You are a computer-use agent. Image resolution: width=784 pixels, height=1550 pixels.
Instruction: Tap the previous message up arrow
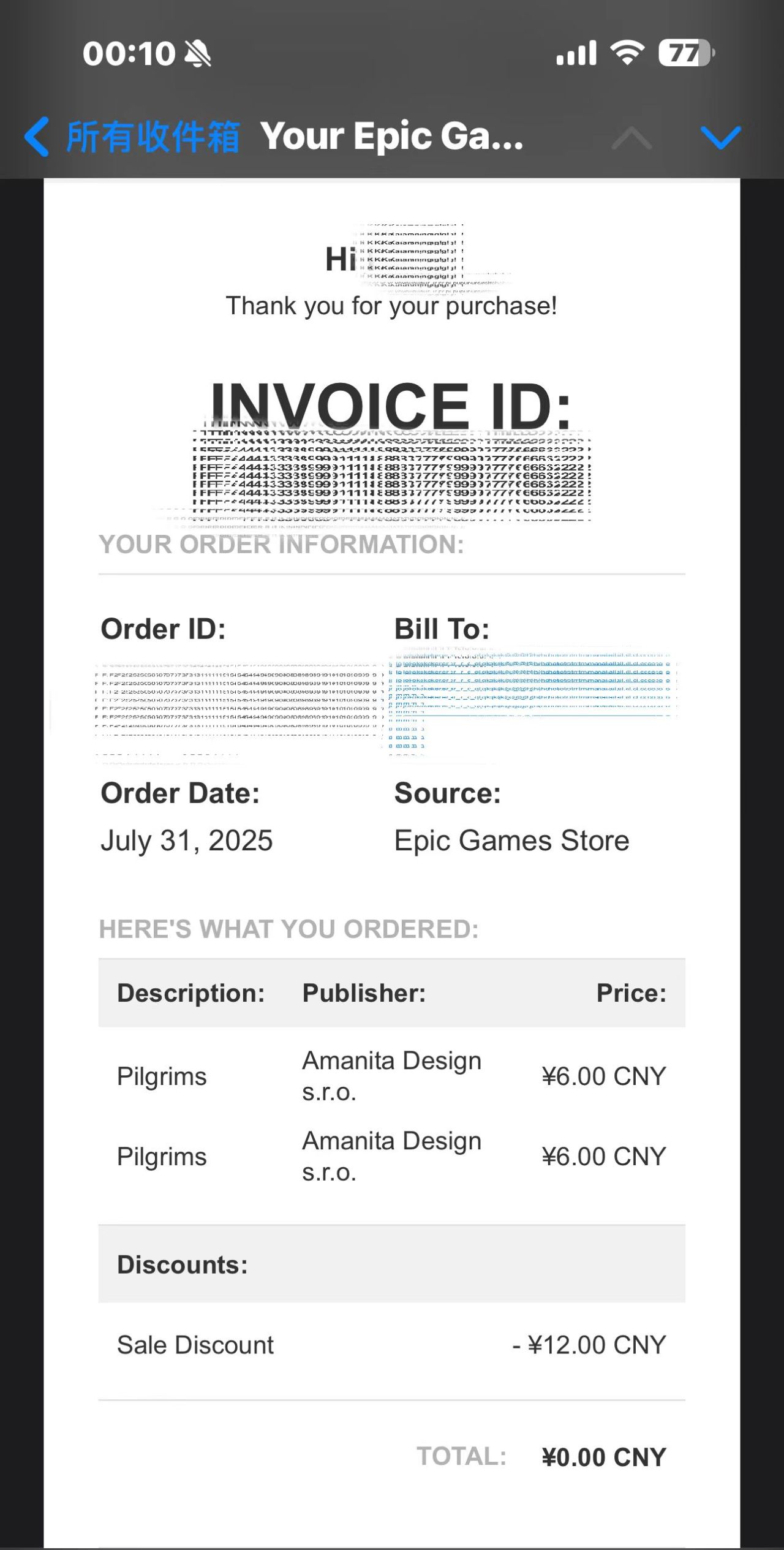(631, 137)
